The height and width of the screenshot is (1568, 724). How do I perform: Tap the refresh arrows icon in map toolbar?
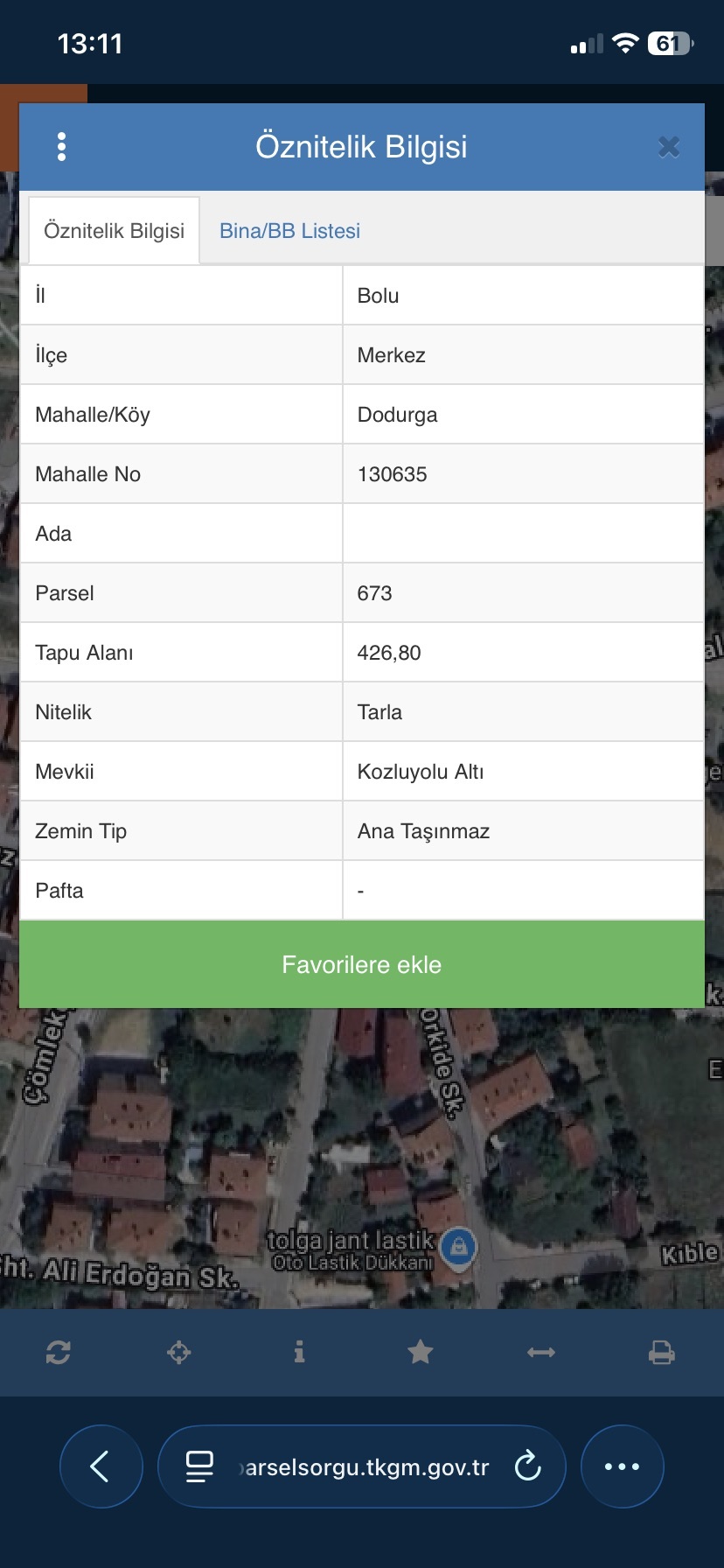point(59,1353)
